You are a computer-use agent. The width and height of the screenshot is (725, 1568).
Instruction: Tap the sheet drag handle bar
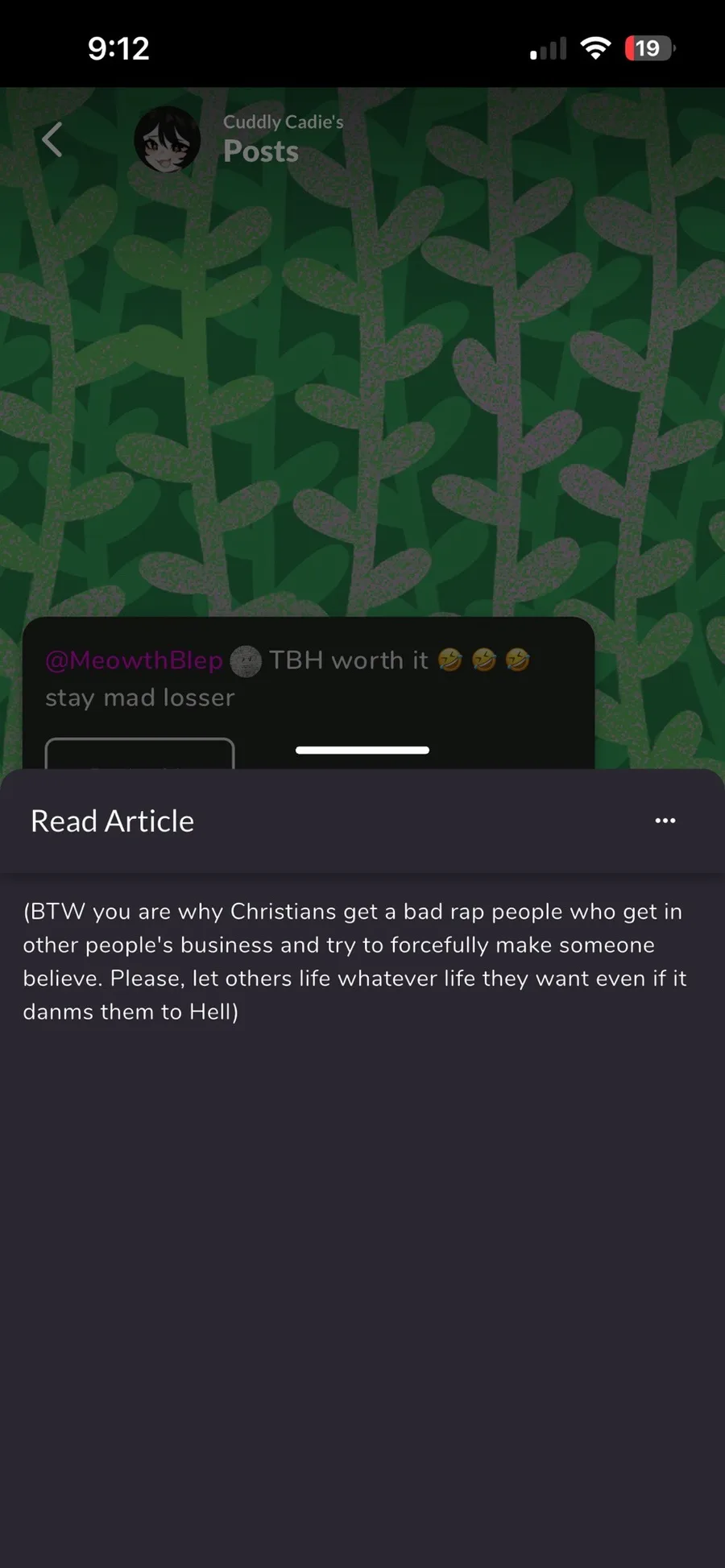click(x=362, y=750)
